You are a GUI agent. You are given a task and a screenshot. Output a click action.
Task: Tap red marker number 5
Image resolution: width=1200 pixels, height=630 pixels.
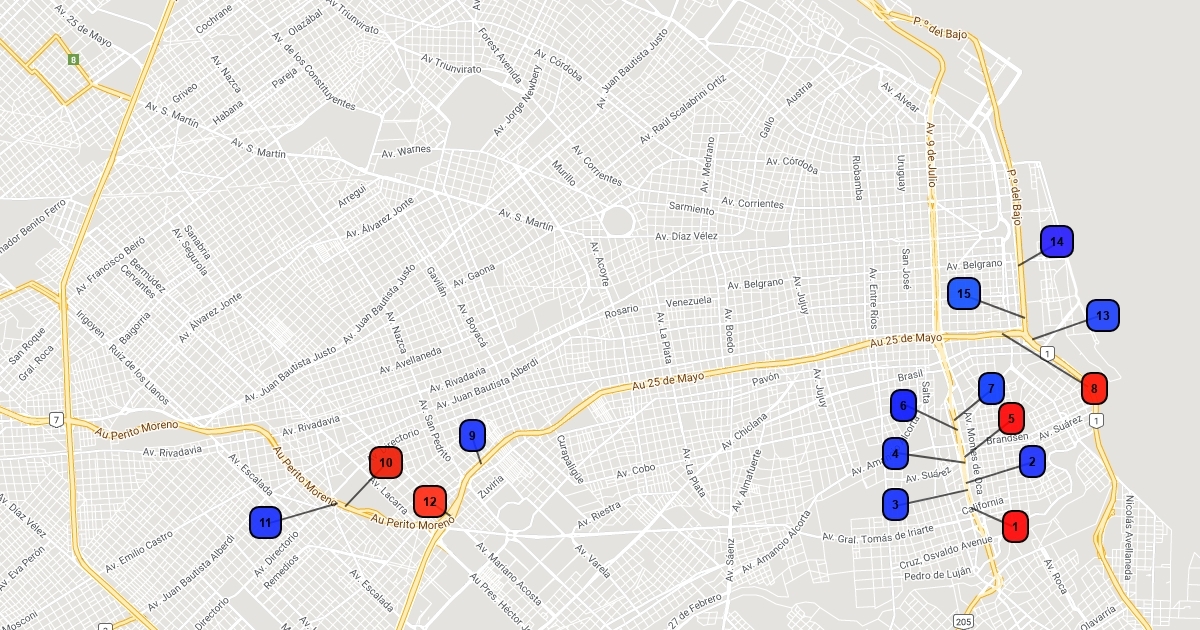coord(1011,418)
